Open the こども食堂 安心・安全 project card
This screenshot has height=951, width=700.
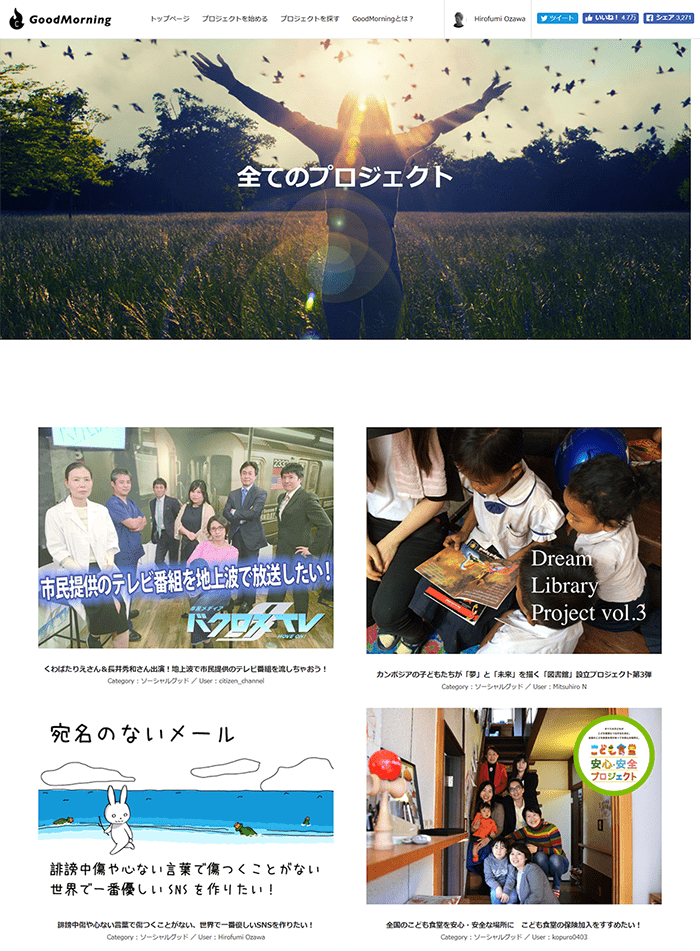513,806
